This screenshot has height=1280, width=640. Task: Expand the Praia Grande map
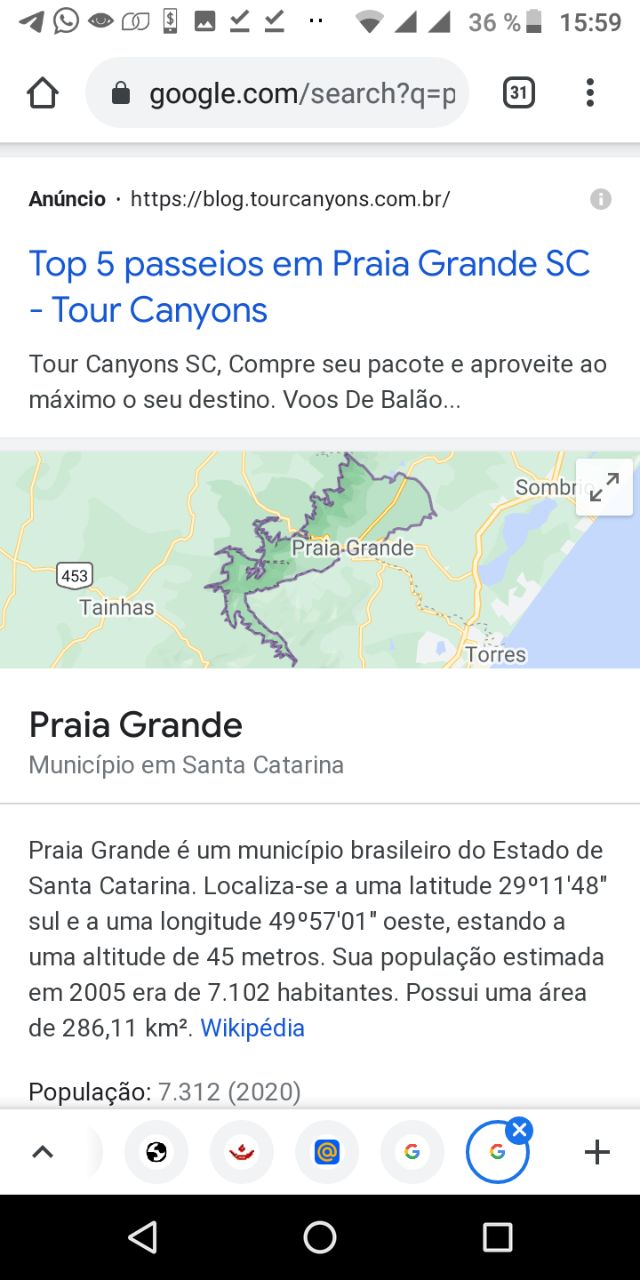pyautogui.click(x=604, y=487)
